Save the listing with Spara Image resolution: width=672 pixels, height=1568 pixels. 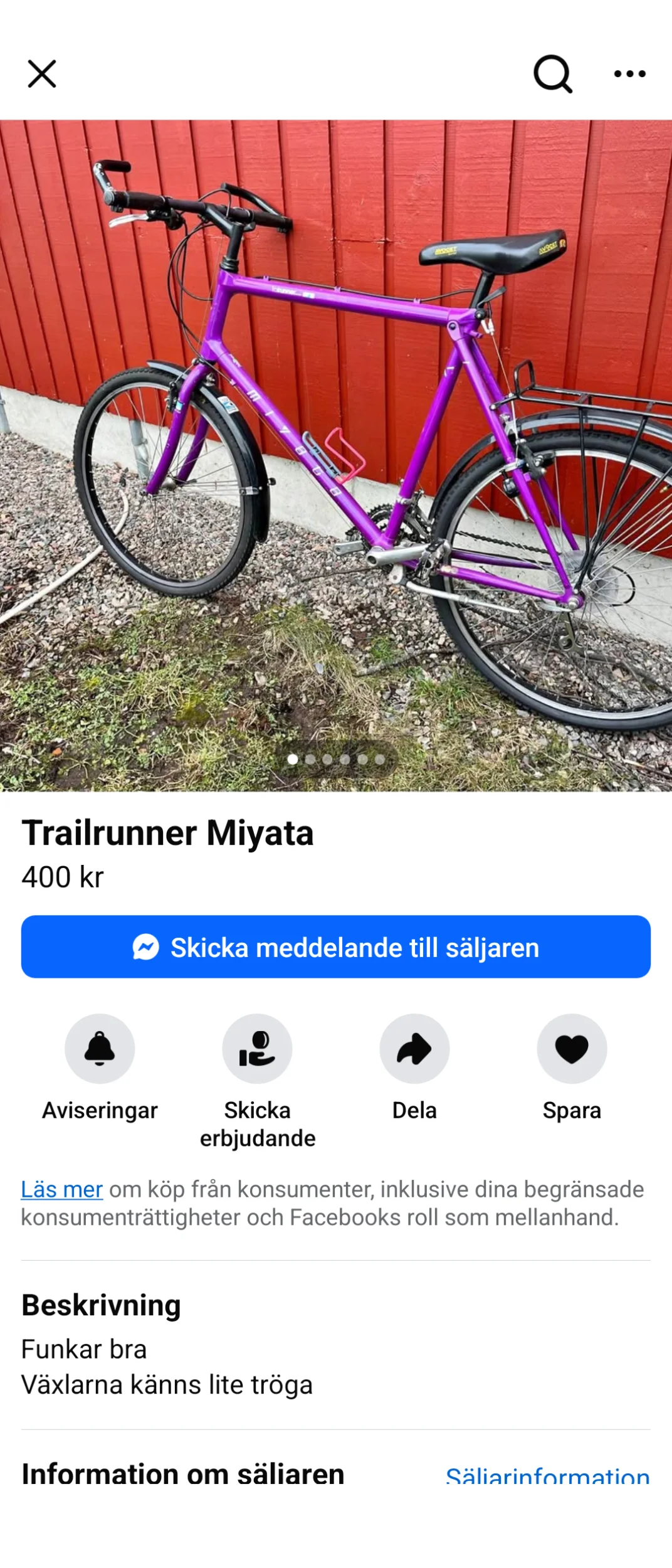coord(572,1049)
